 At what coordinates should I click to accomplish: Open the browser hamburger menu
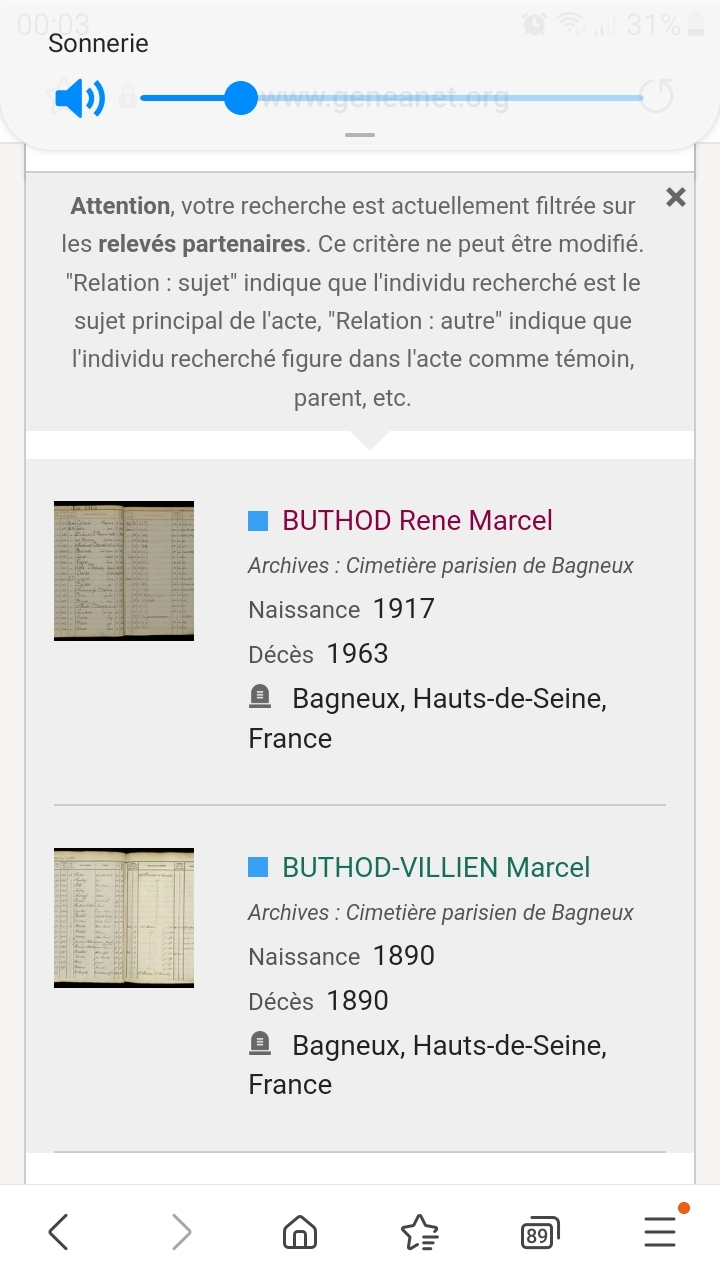(660, 1232)
